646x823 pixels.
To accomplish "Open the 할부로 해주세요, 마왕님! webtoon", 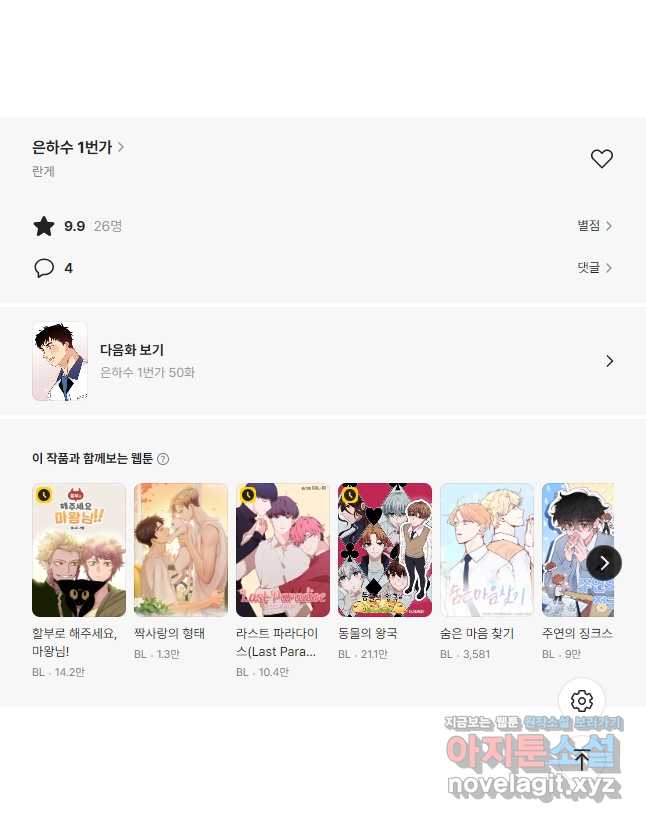I will click(x=79, y=550).
